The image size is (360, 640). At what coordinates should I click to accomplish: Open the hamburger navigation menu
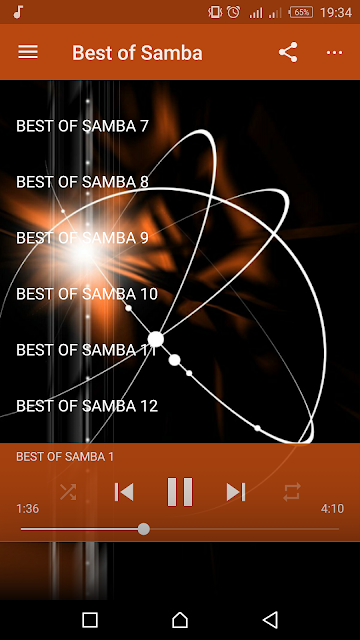(28, 52)
